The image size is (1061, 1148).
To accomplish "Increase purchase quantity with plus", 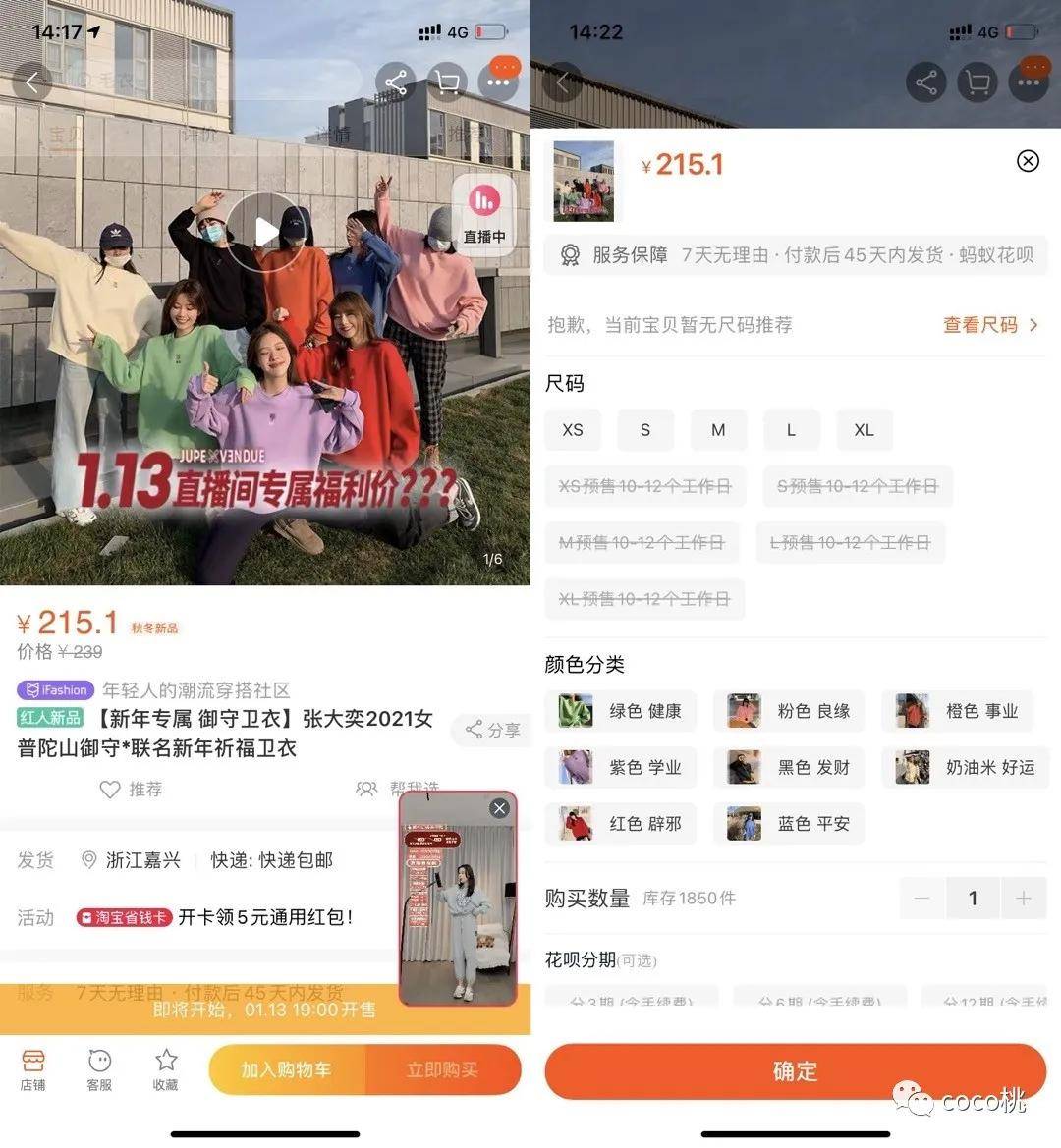I will click(1023, 898).
